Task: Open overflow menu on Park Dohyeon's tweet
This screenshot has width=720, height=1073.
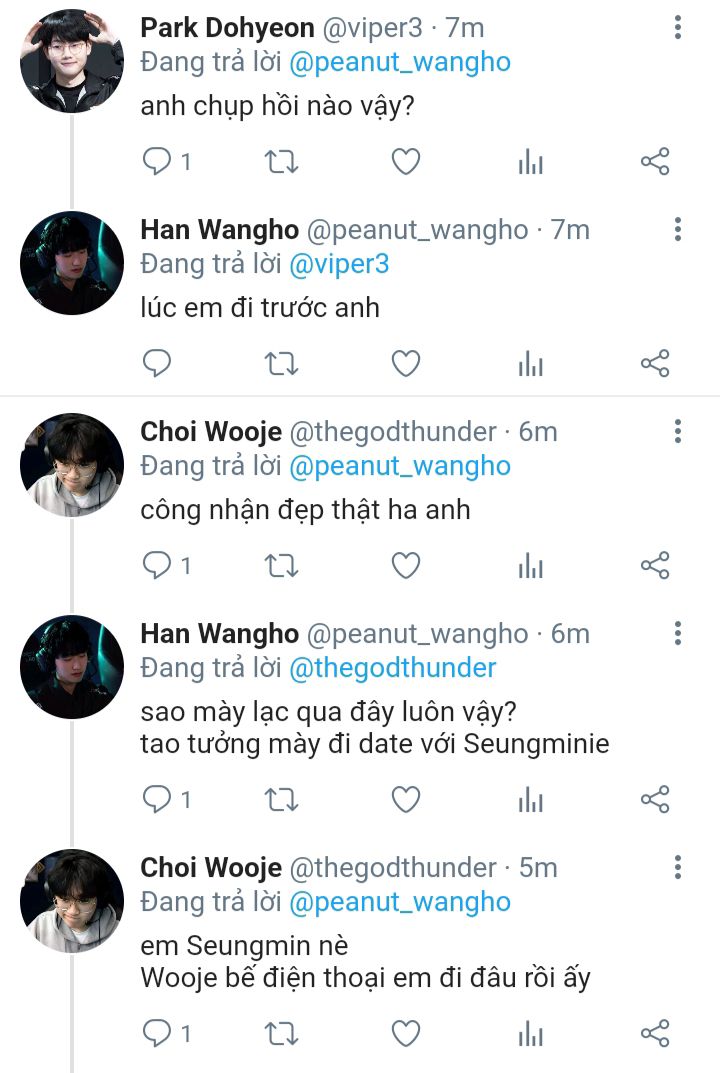Action: click(x=678, y=28)
